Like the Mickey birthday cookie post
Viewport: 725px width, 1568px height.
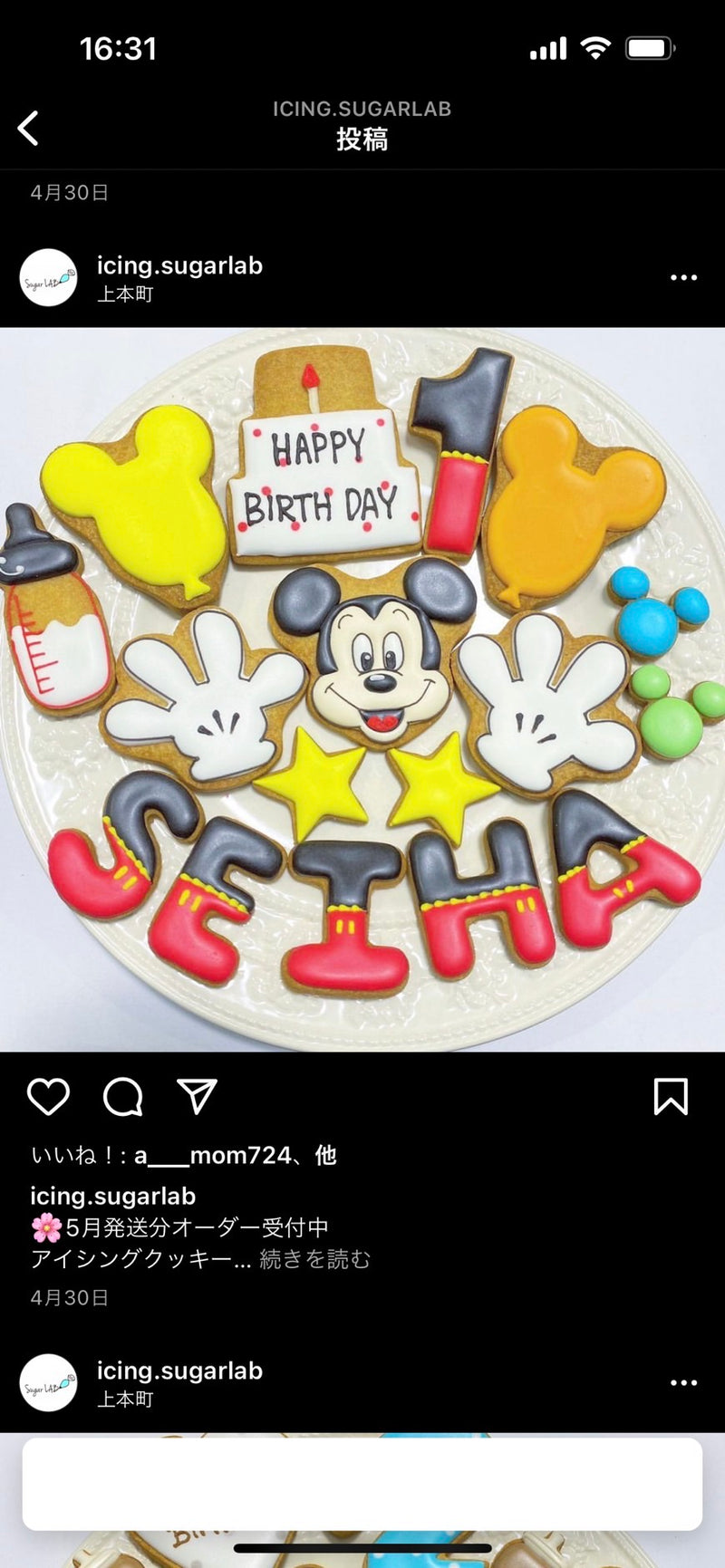tap(48, 1097)
